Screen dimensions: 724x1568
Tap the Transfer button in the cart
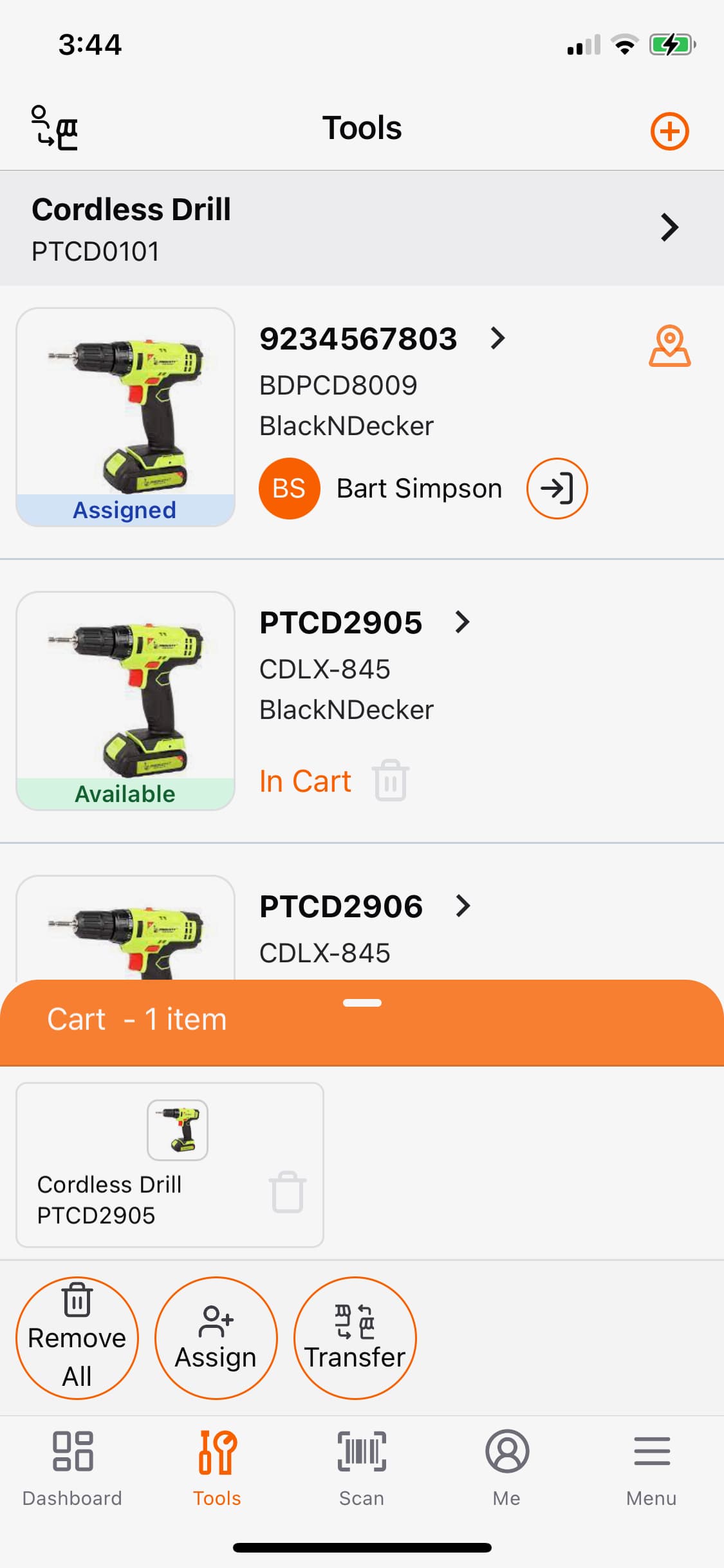(355, 1338)
